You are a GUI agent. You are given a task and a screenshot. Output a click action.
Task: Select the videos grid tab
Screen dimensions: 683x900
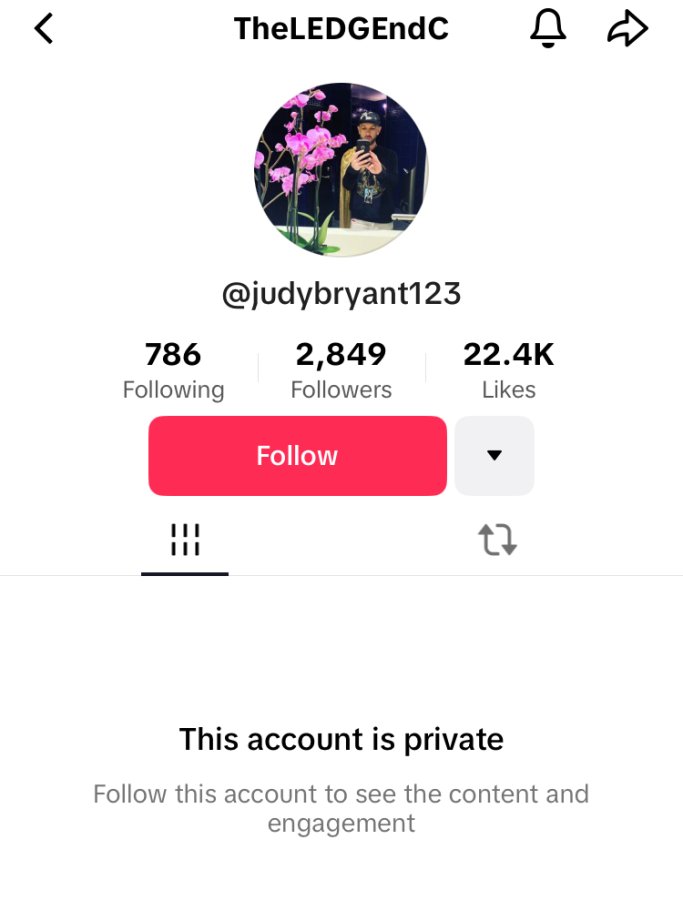185,540
